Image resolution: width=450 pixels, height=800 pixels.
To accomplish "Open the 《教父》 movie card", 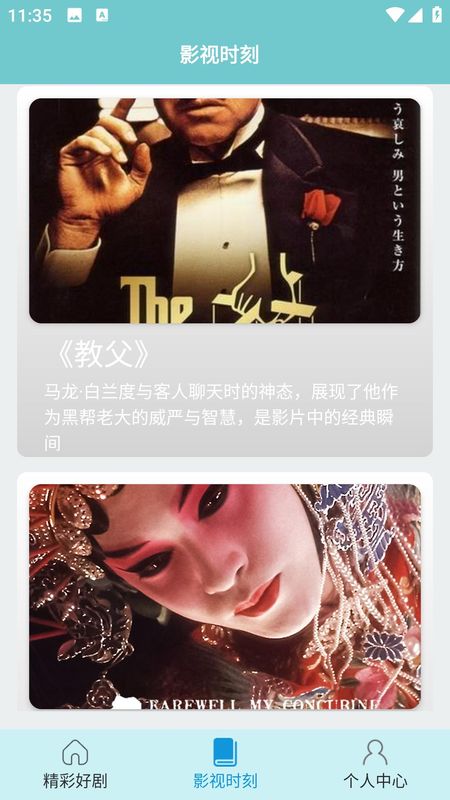I will click(225, 271).
